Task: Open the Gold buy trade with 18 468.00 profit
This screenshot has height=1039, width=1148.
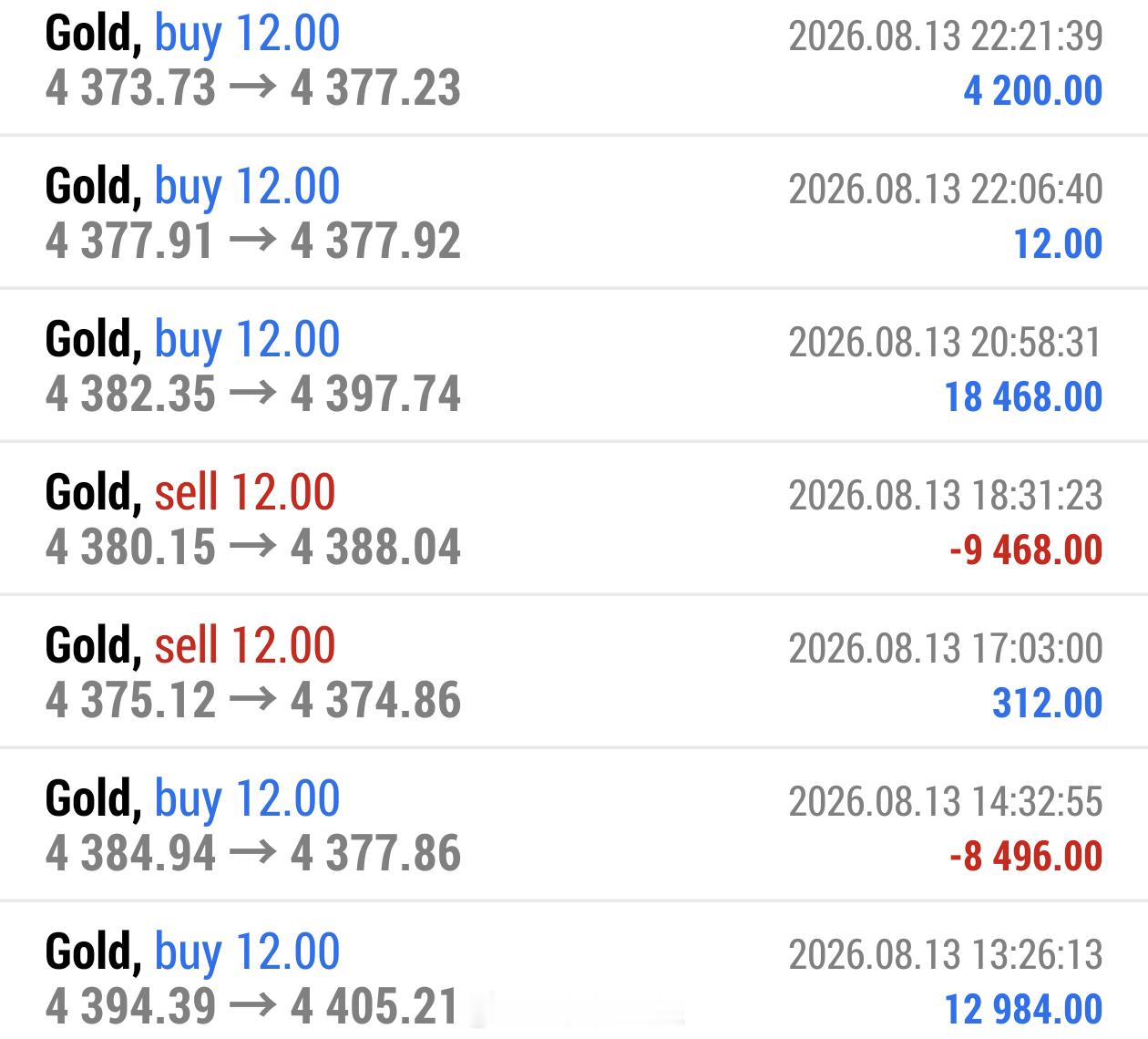Action: 574,365
